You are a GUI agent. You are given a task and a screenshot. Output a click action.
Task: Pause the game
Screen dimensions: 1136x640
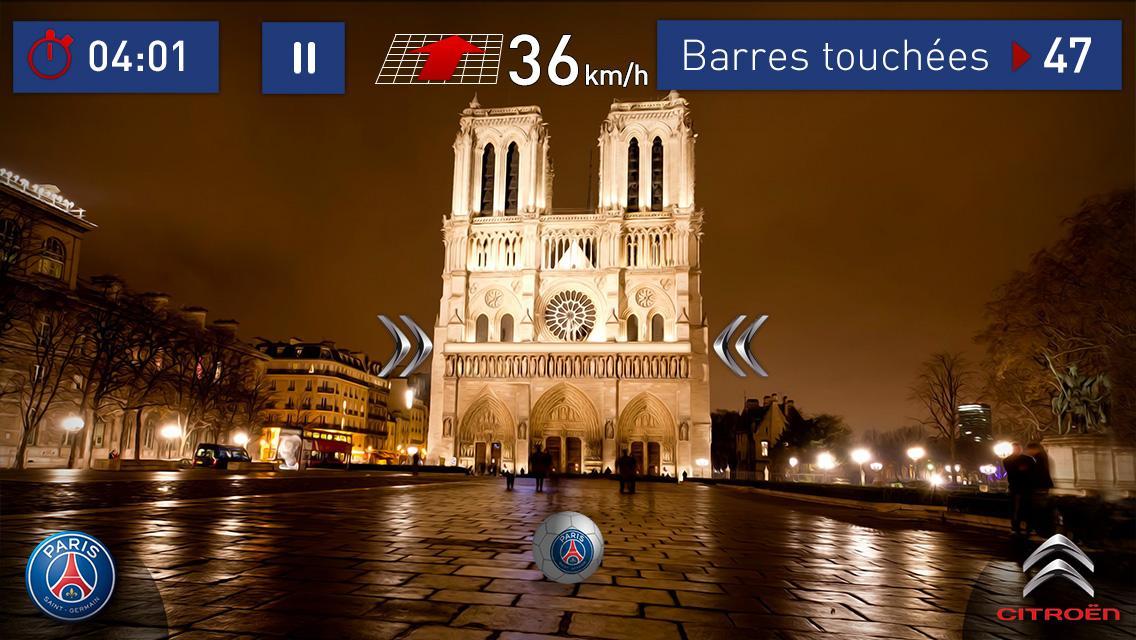pyautogui.click(x=303, y=57)
